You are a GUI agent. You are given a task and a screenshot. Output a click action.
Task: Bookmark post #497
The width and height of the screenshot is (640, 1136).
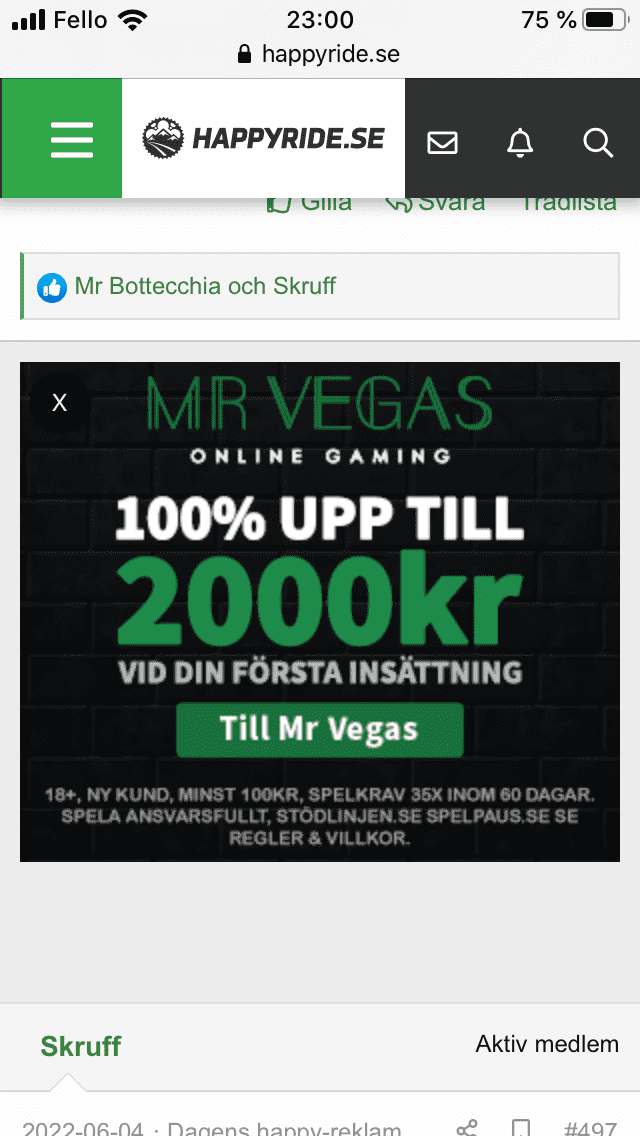tap(521, 1128)
